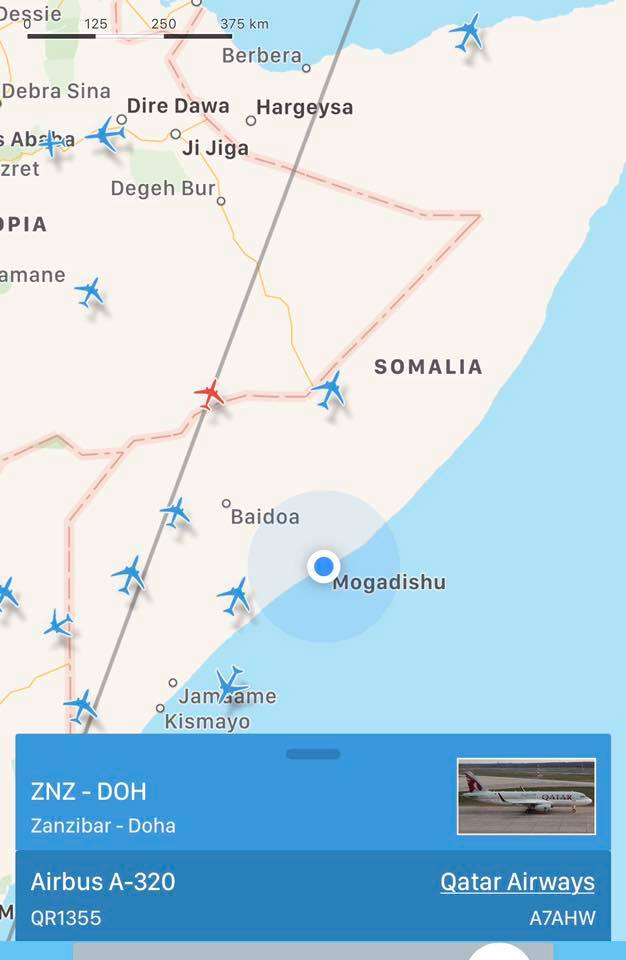
Task: View the Qatar aircraft photo
Action: pyautogui.click(x=526, y=796)
